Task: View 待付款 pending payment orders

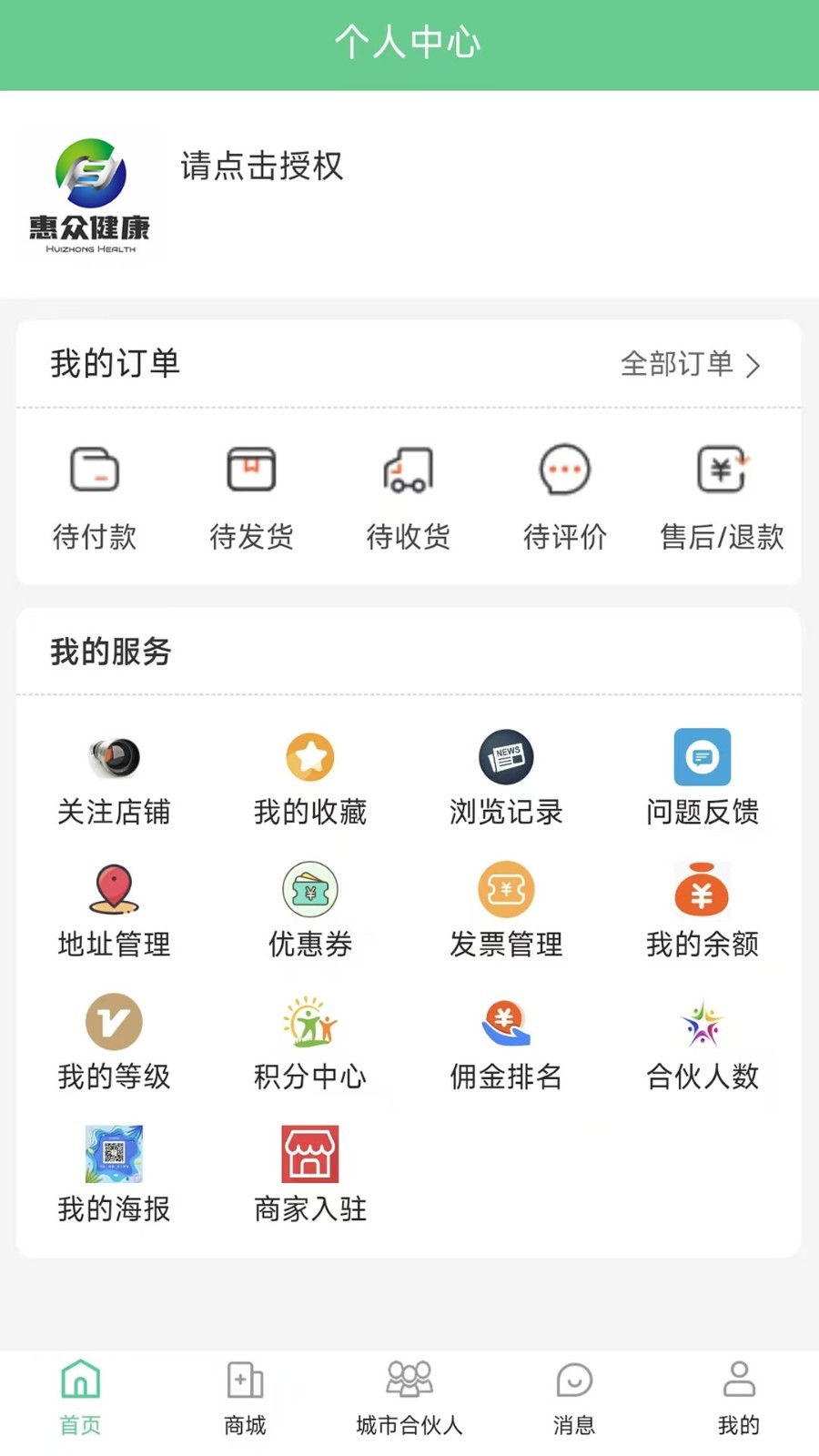Action: pos(95,497)
